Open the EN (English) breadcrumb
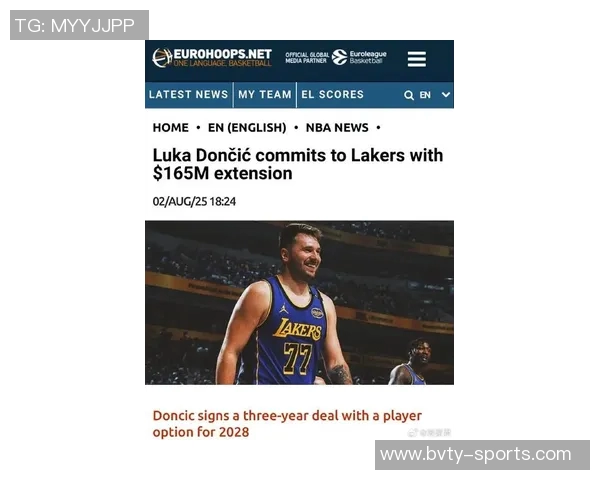Screen dimensions: 600x480 tap(246, 128)
